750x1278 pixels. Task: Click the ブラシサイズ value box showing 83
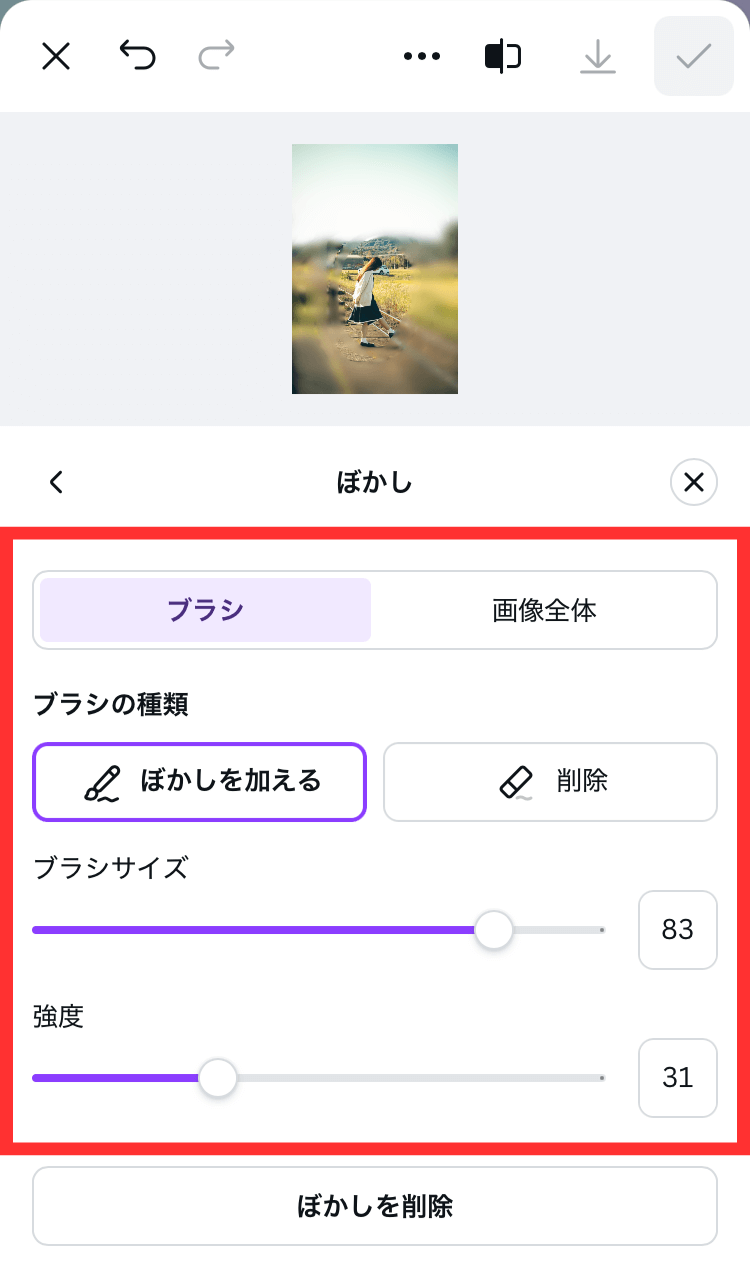click(677, 930)
